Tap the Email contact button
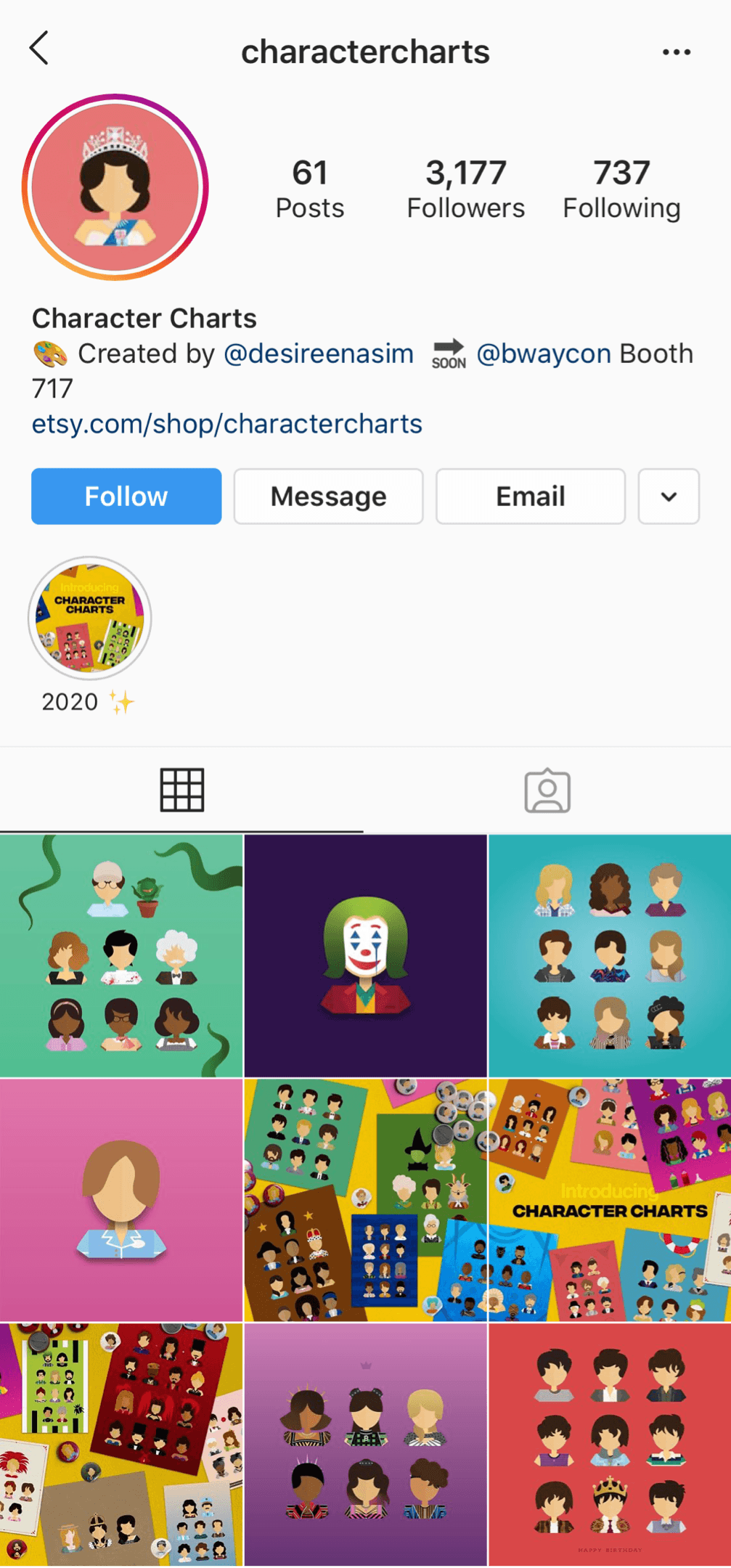This screenshot has width=731, height=1568. [x=529, y=497]
